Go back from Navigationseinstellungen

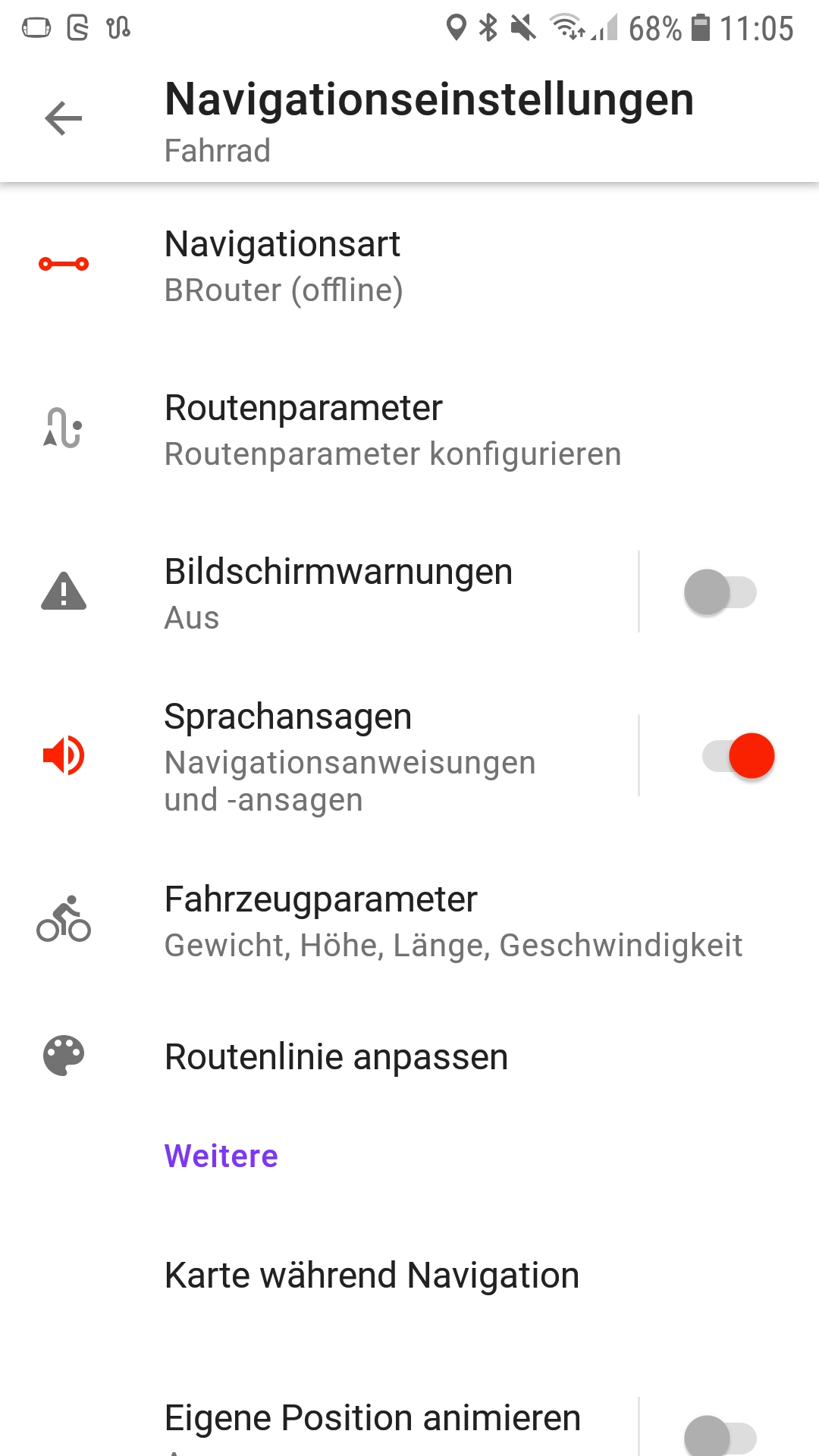[x=64, y=119]
